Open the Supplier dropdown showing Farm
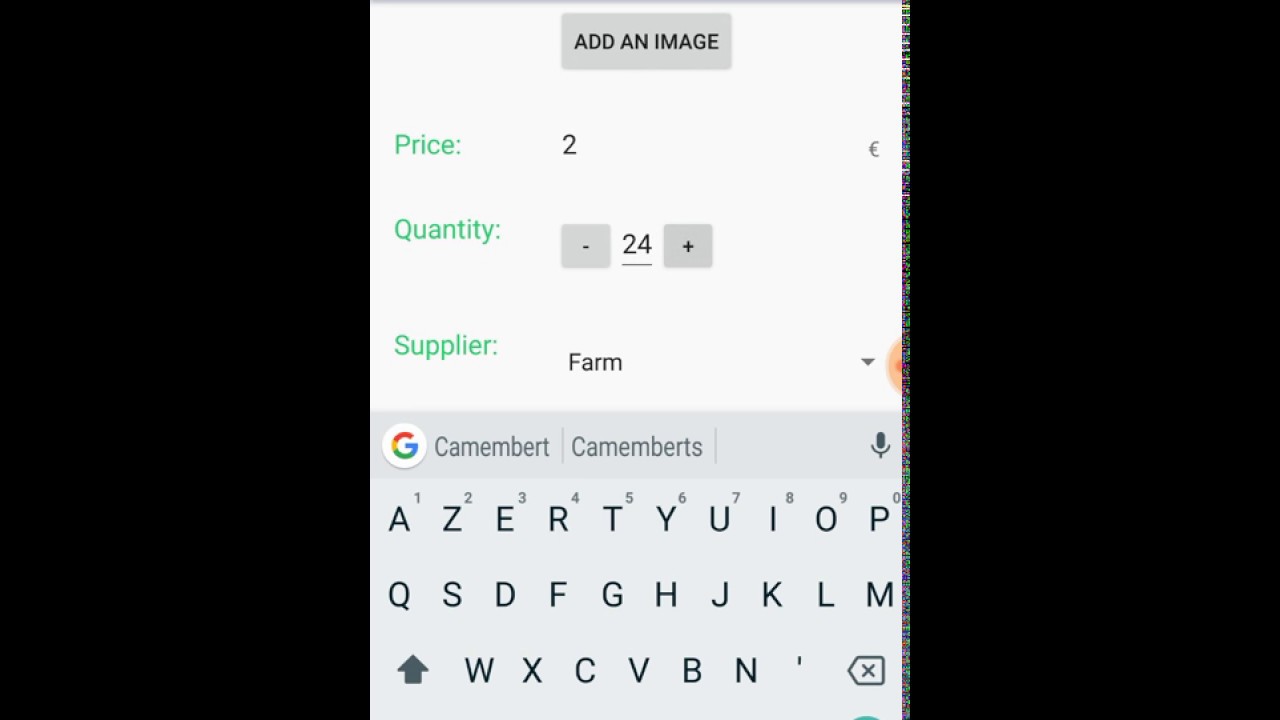This screenshot has width=1280, height=720. (720, 362)
